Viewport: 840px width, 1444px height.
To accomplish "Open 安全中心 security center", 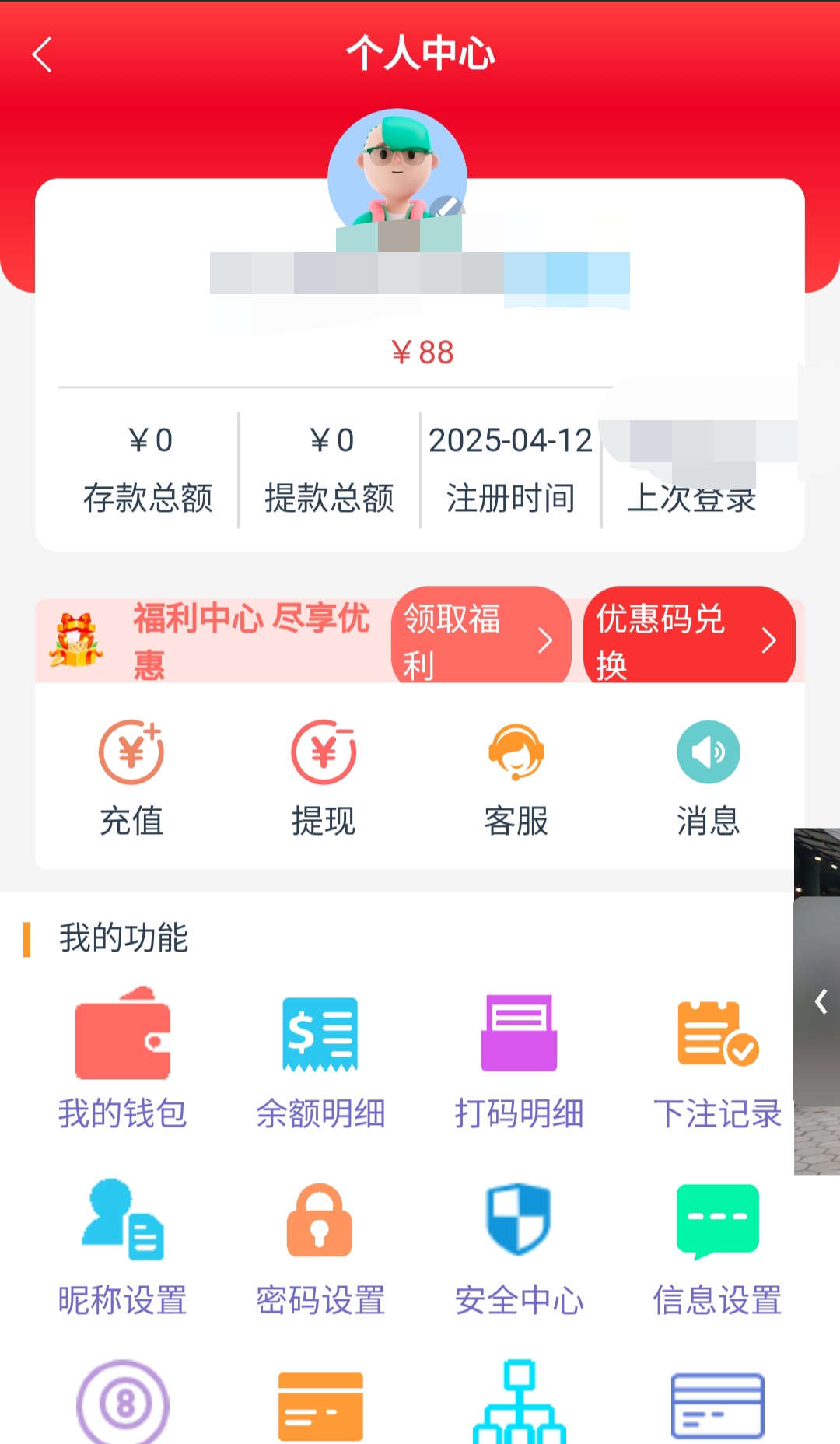I will point(519,1246).
